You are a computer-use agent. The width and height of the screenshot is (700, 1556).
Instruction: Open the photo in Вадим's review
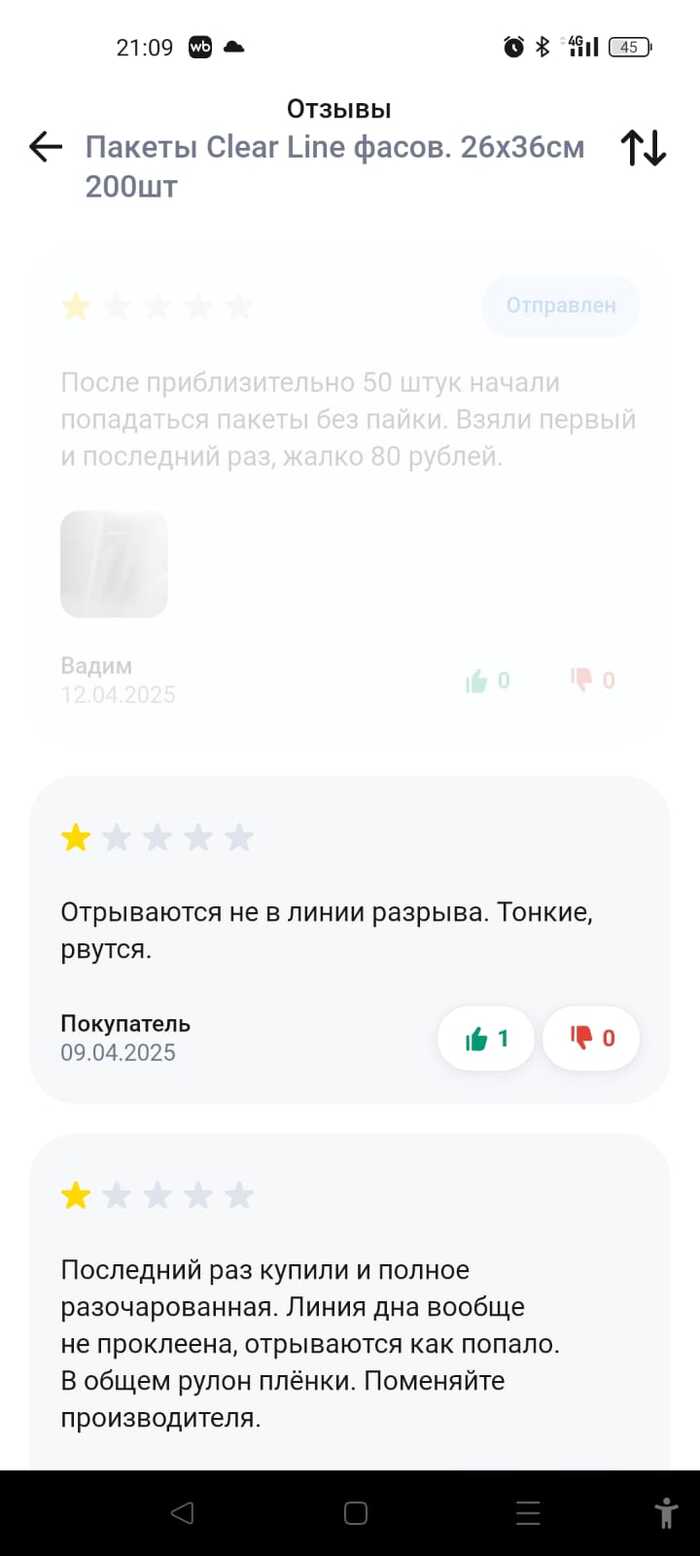[x=114, y=564]
